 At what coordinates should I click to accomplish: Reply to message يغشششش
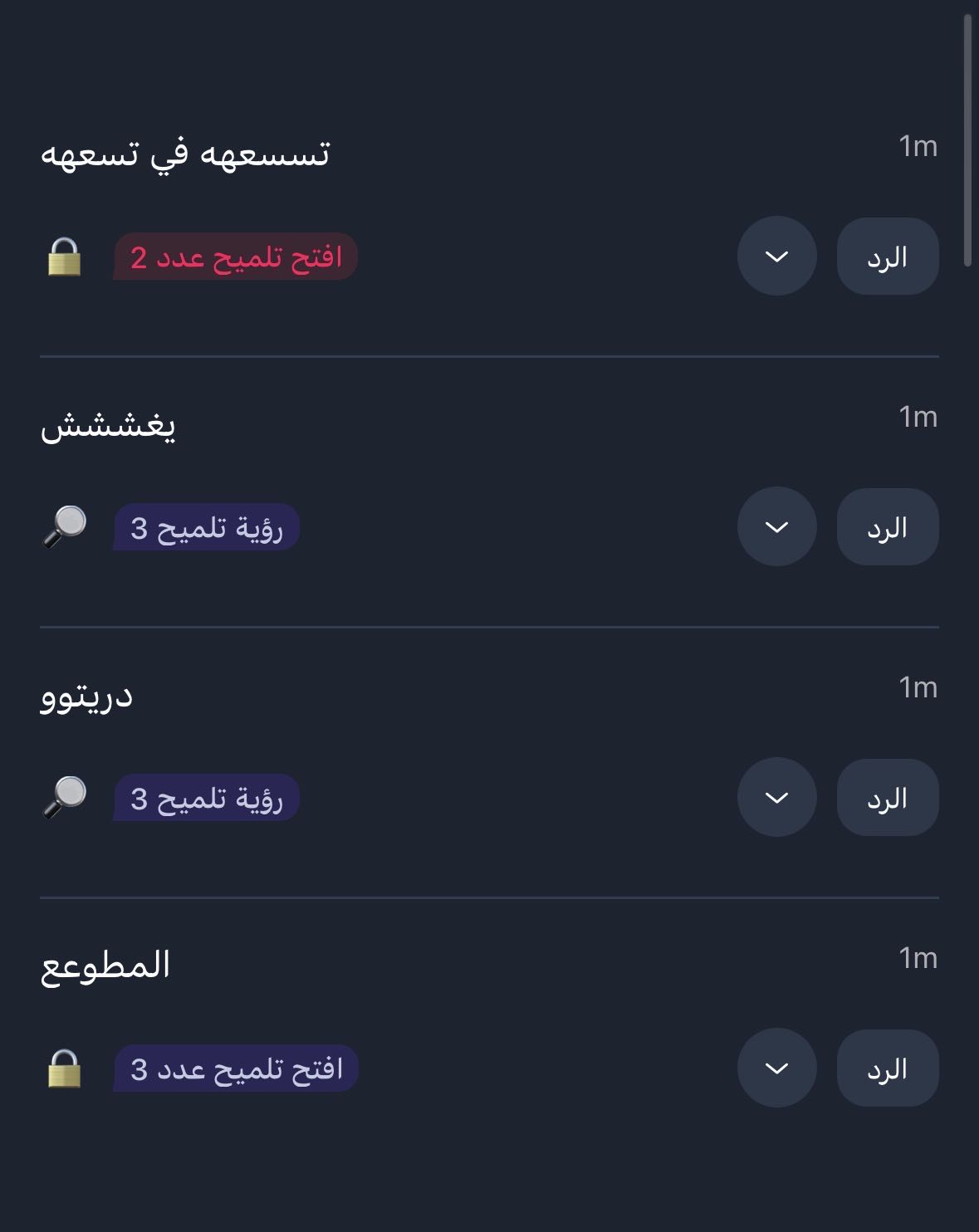(x=887, y=527)
